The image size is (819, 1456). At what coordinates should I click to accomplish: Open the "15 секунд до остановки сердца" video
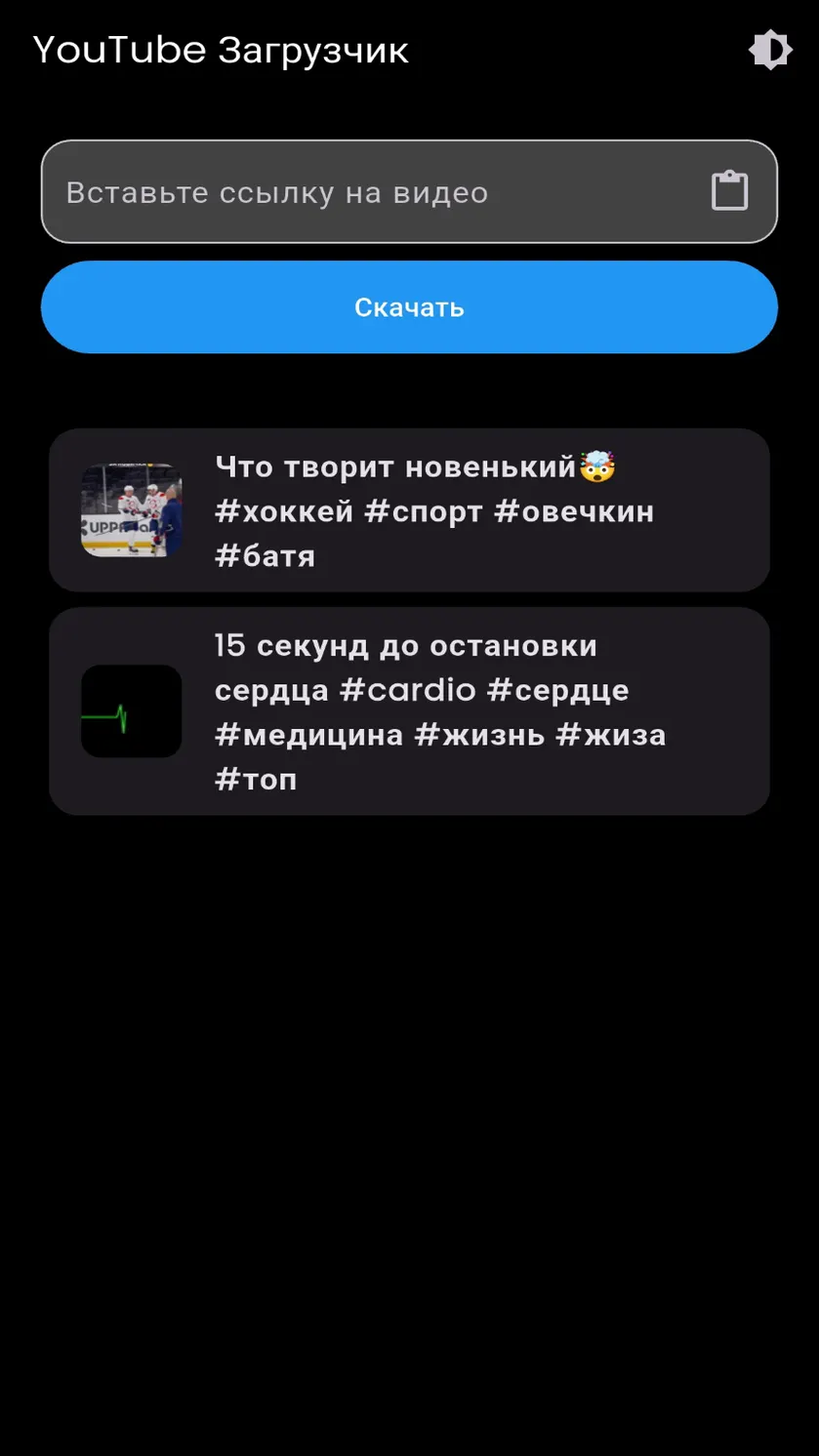409,711
